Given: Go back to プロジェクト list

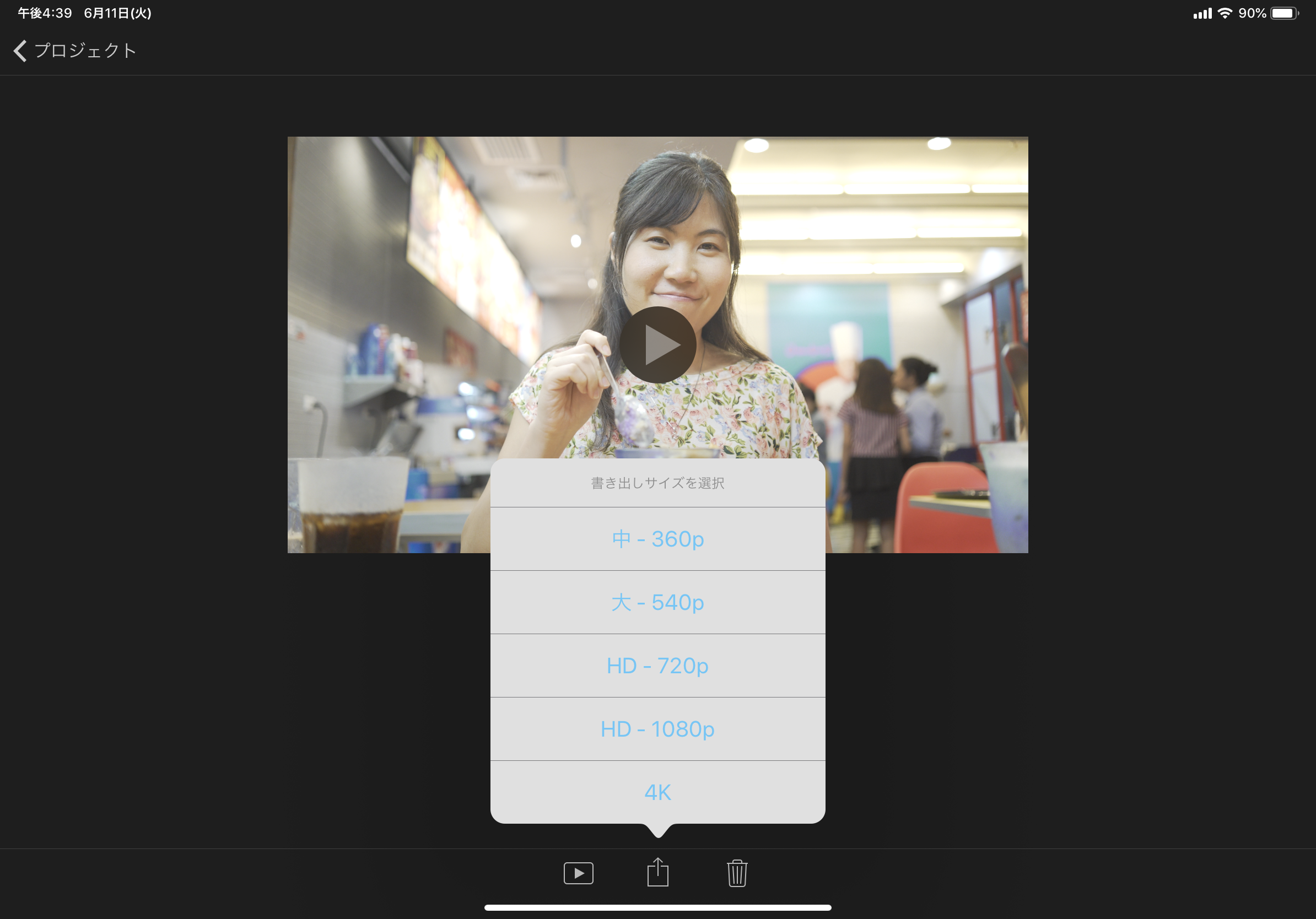Looking at the screenshot, I should 74,51.
